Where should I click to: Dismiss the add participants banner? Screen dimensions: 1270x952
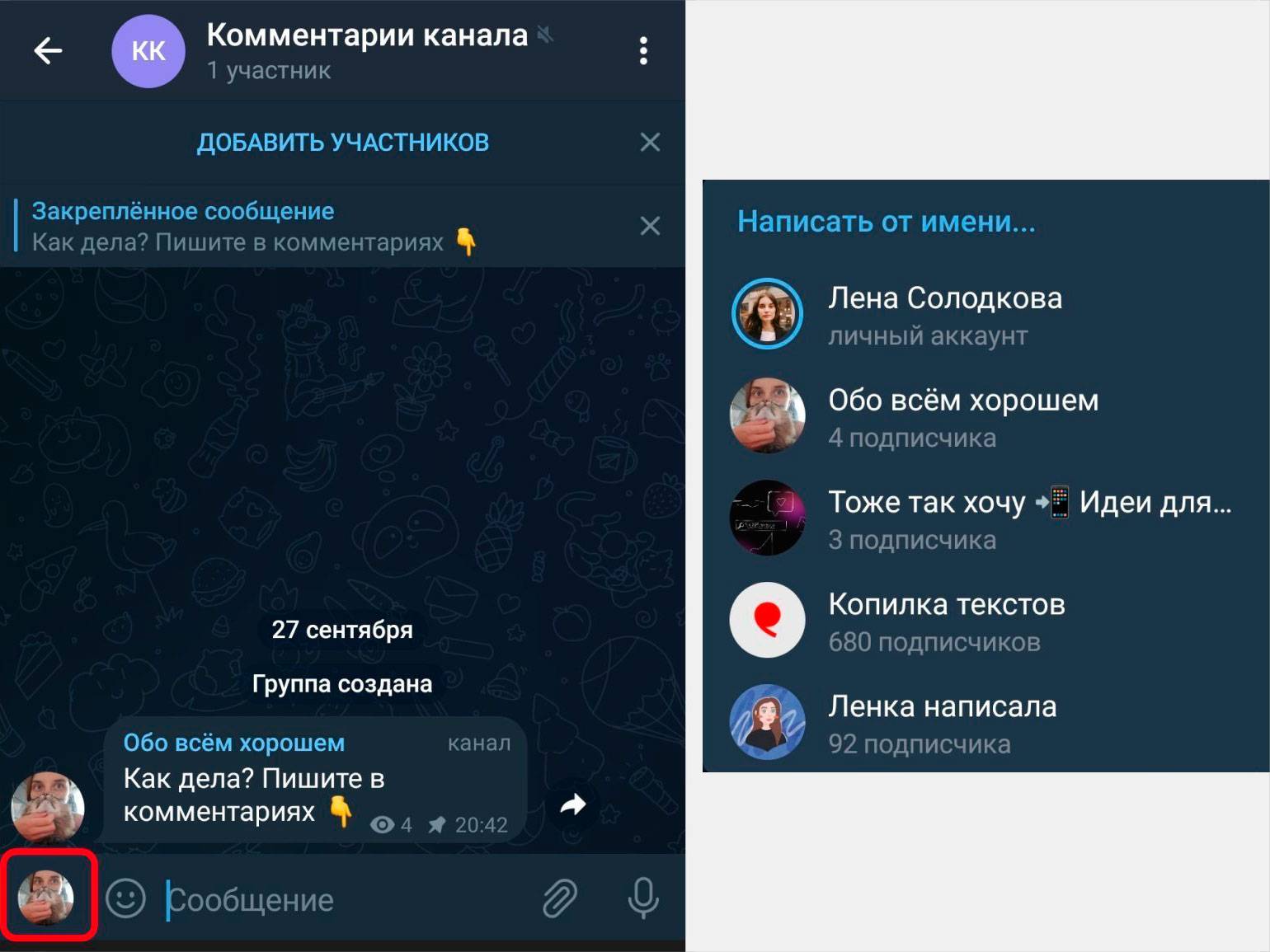pyautogui.click(x=650, y=143)
